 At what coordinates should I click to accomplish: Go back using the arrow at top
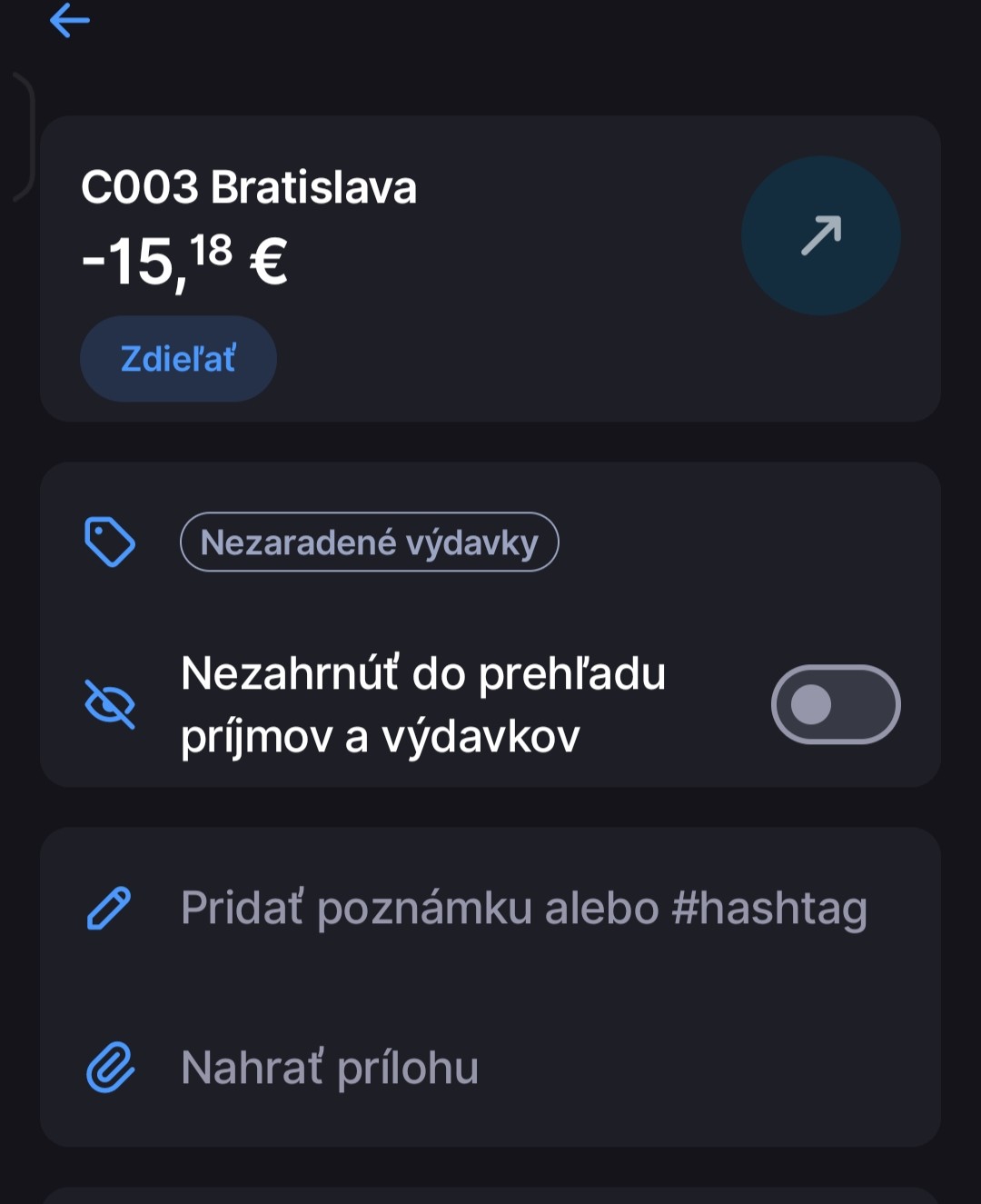(70, 20)
